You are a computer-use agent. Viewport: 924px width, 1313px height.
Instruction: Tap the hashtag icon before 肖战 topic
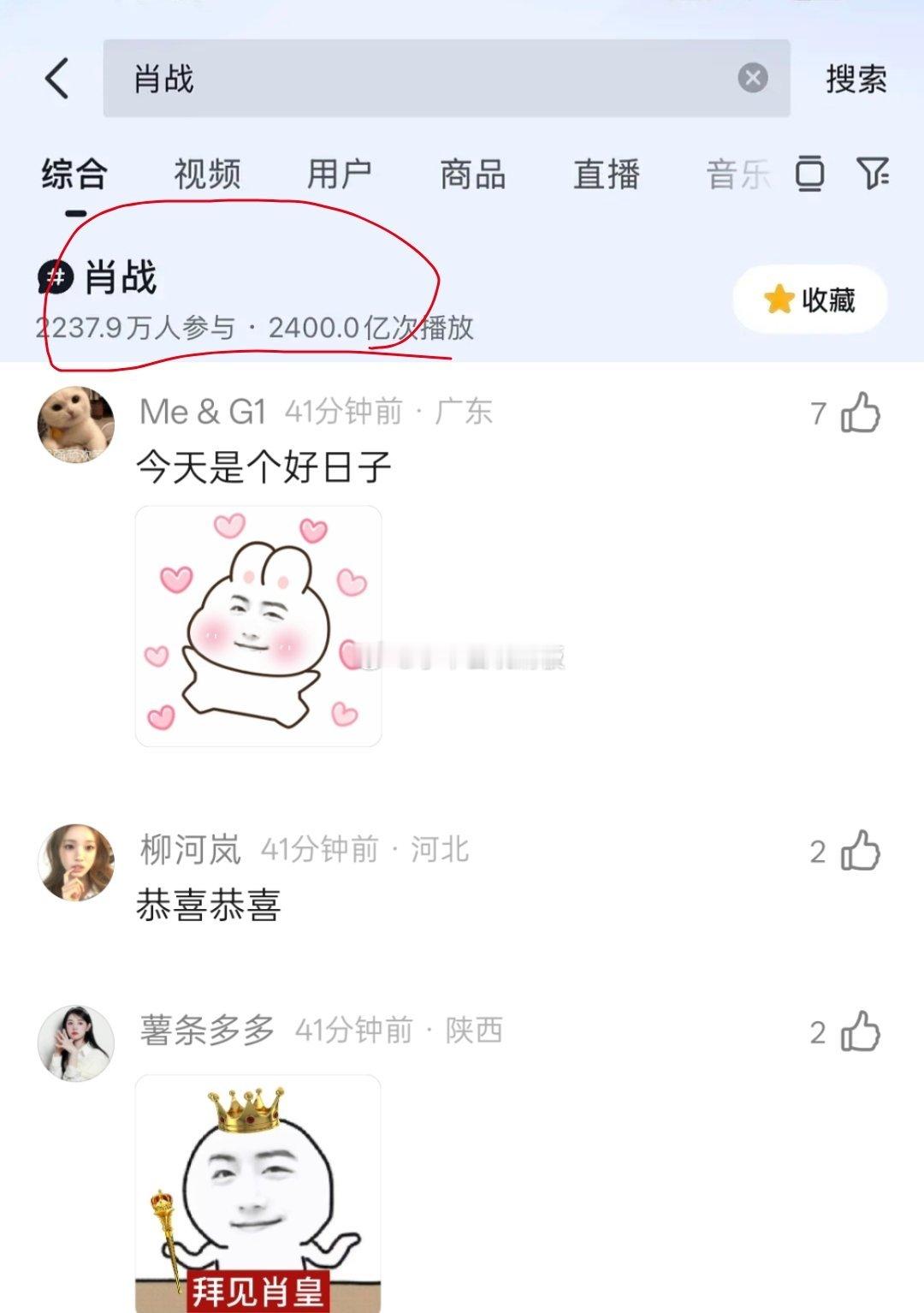point(53,275)
